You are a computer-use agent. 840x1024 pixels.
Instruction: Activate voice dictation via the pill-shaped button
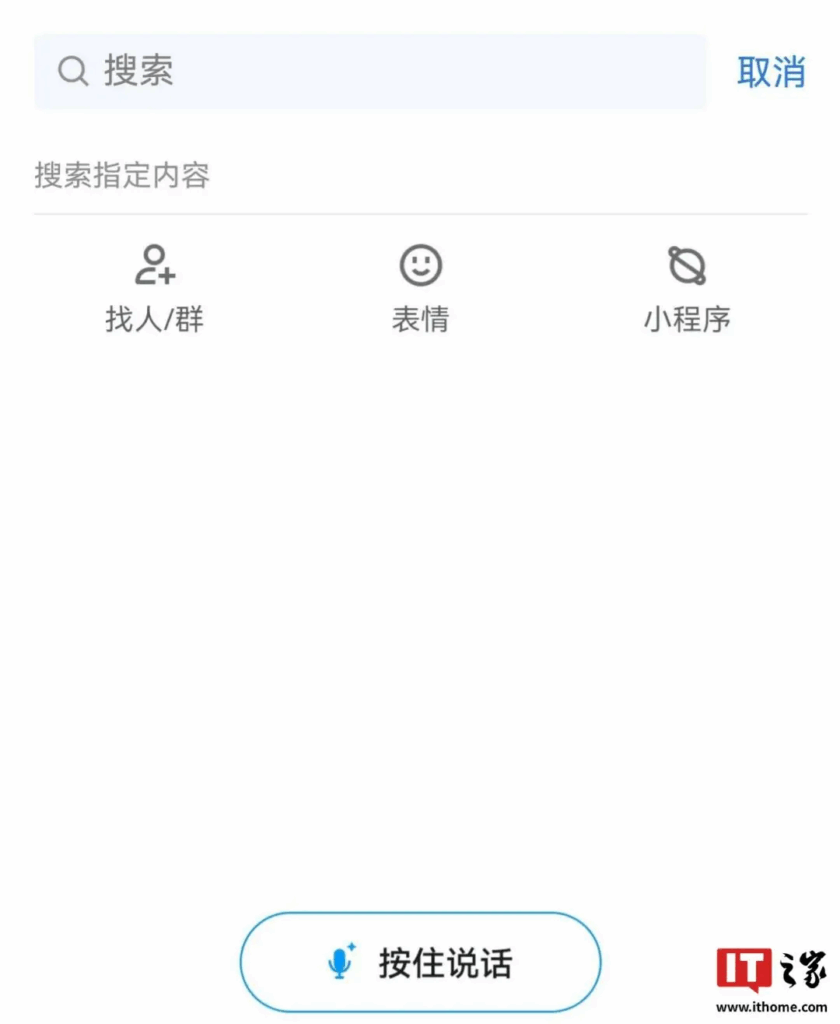click(420, 961)
